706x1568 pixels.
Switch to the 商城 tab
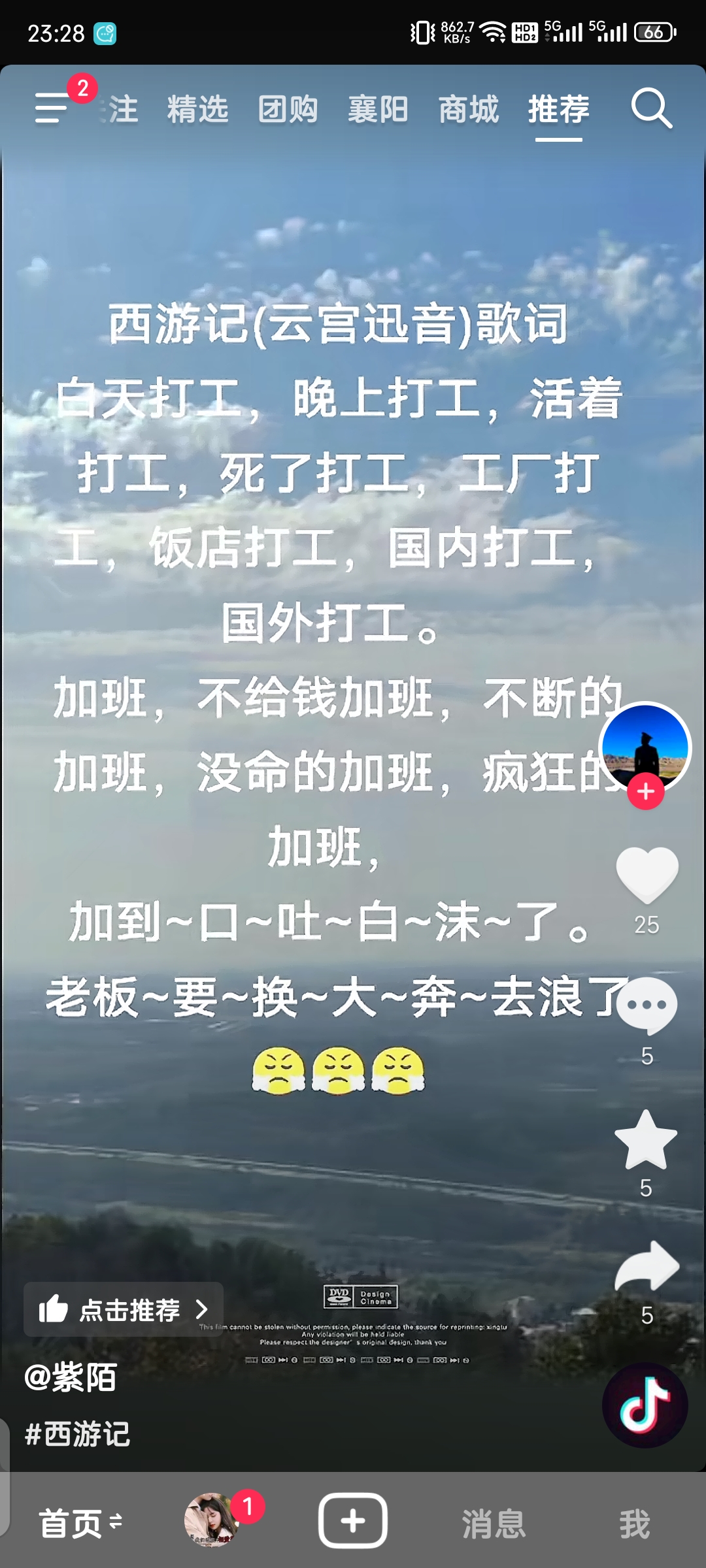click(x=468, y=108)
